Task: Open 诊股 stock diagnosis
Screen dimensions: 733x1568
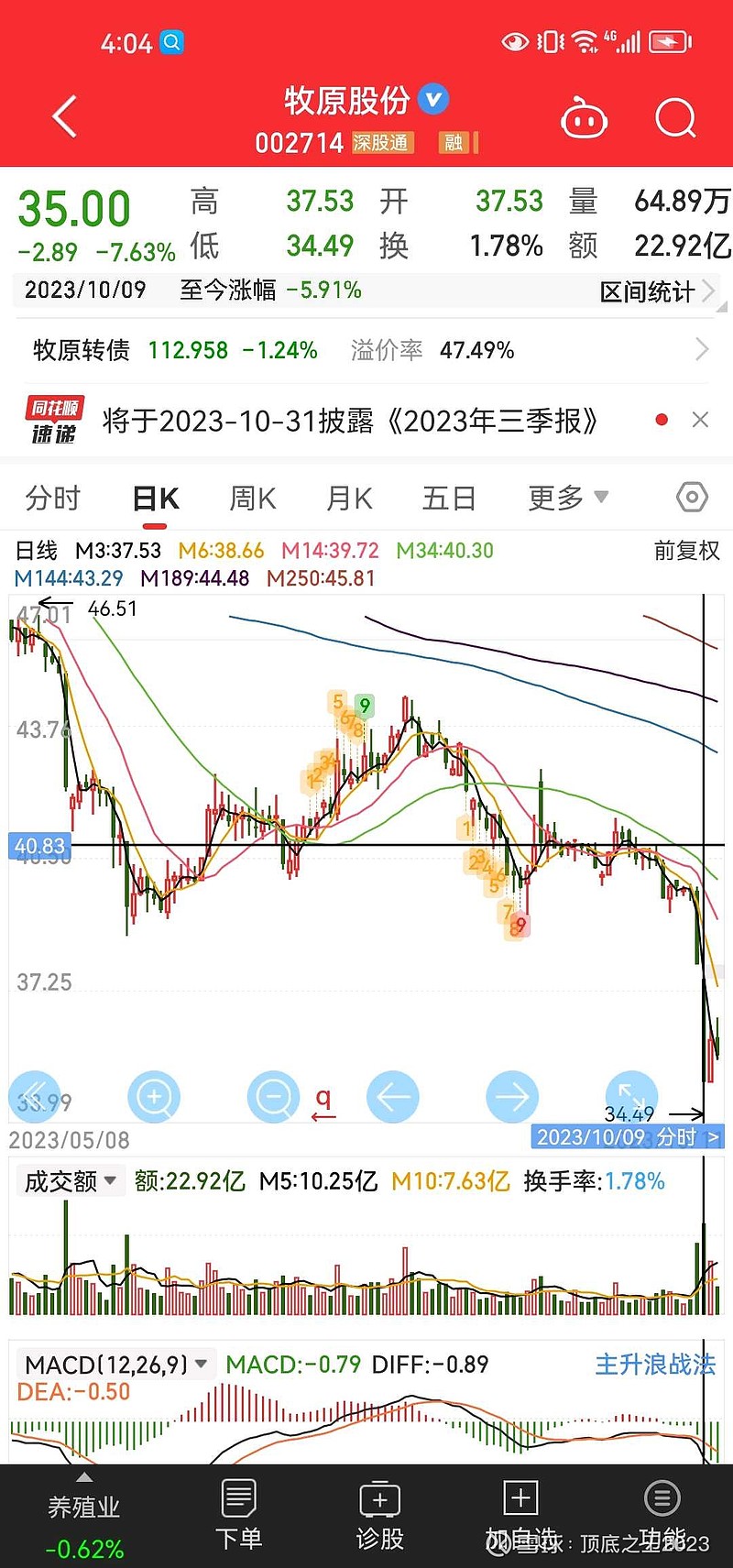Action: pyautogui.click(x=379, y=1516)
